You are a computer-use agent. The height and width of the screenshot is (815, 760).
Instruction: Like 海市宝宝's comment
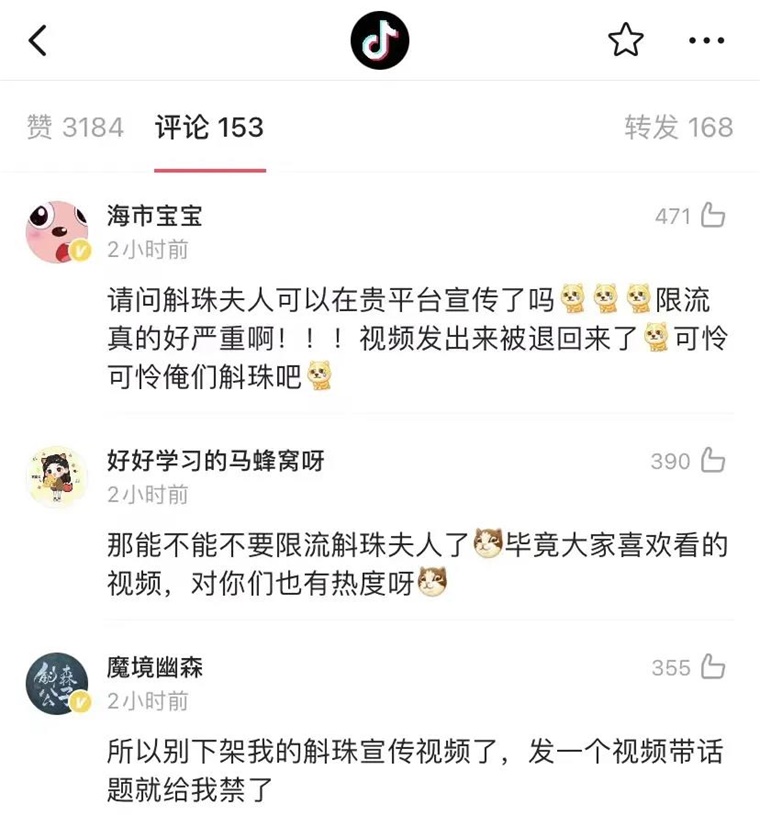[713, 215]
